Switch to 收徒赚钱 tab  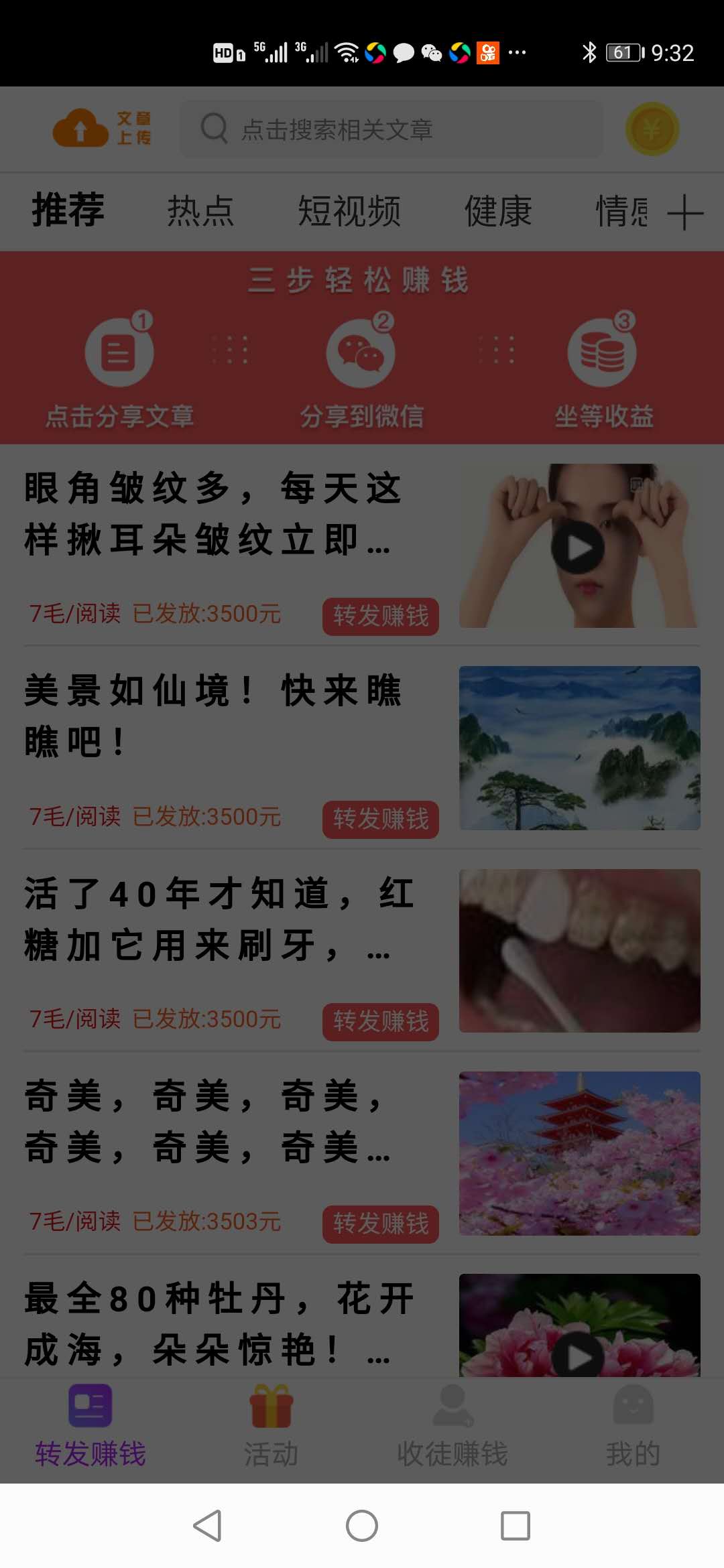452,1425
